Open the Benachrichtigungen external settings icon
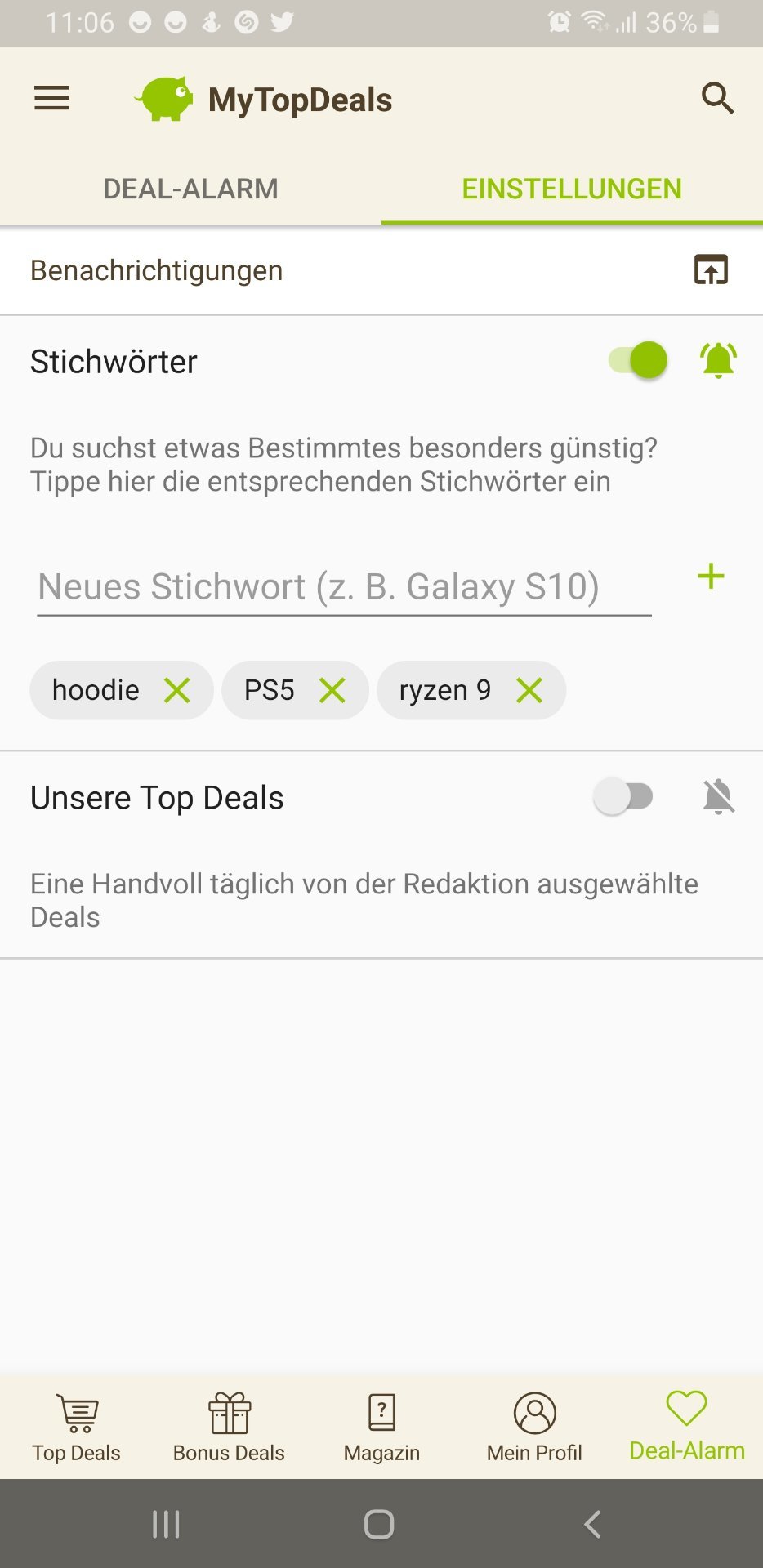This screenshot has width=763, height=1568. tap(711, 270)
